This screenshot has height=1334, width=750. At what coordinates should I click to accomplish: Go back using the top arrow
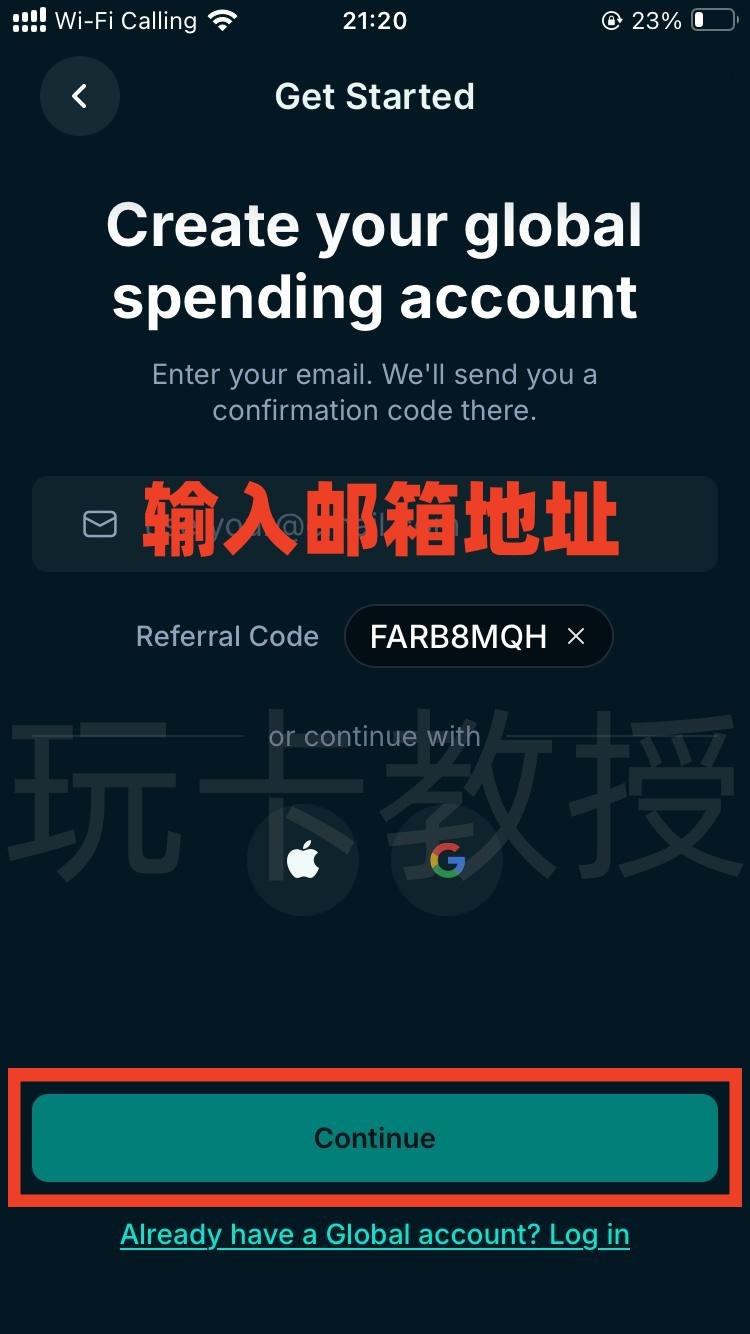tap(80, 96)
